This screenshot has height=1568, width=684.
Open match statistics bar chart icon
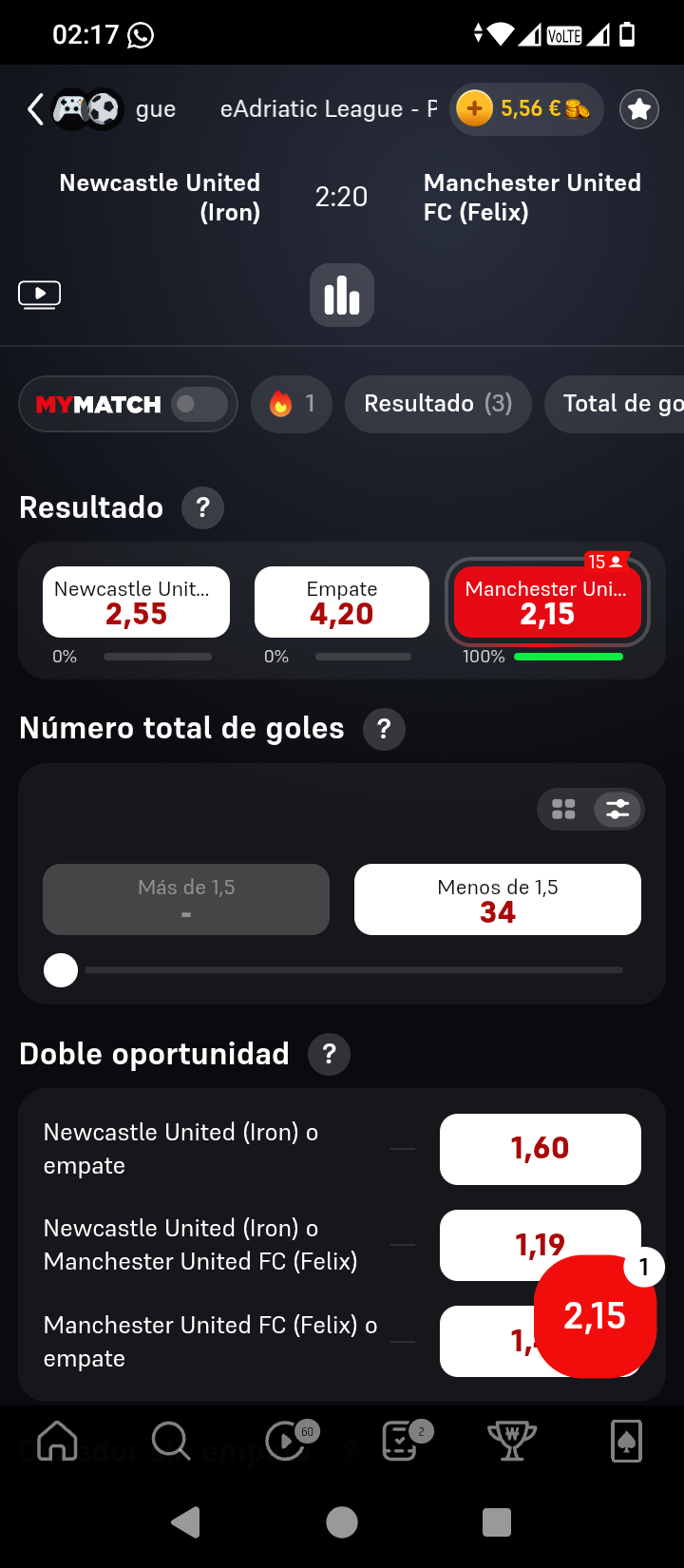click(342, 295)
